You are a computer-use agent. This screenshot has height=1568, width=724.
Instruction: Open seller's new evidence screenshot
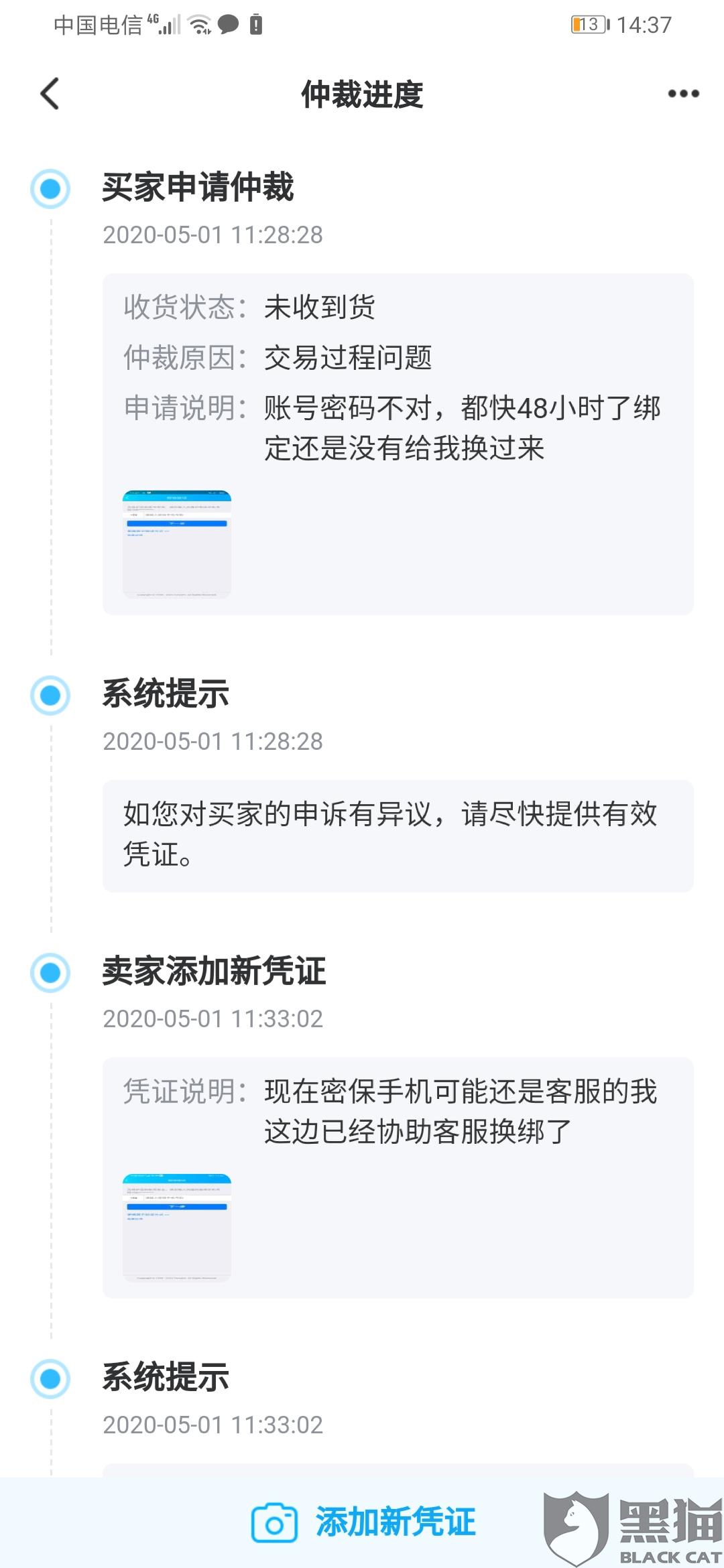[177, 1228]
